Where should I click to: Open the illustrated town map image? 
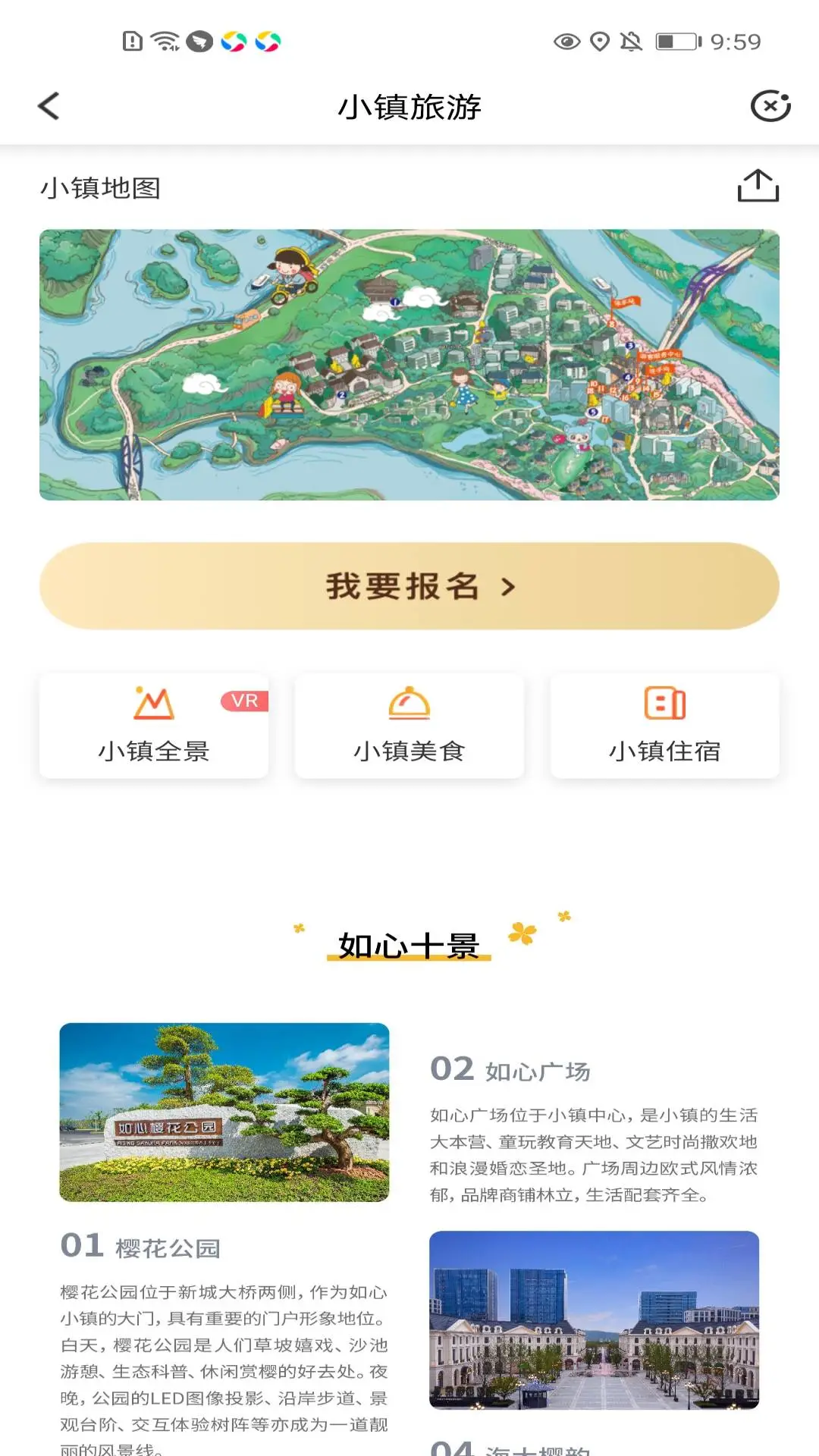pos(409,366)
